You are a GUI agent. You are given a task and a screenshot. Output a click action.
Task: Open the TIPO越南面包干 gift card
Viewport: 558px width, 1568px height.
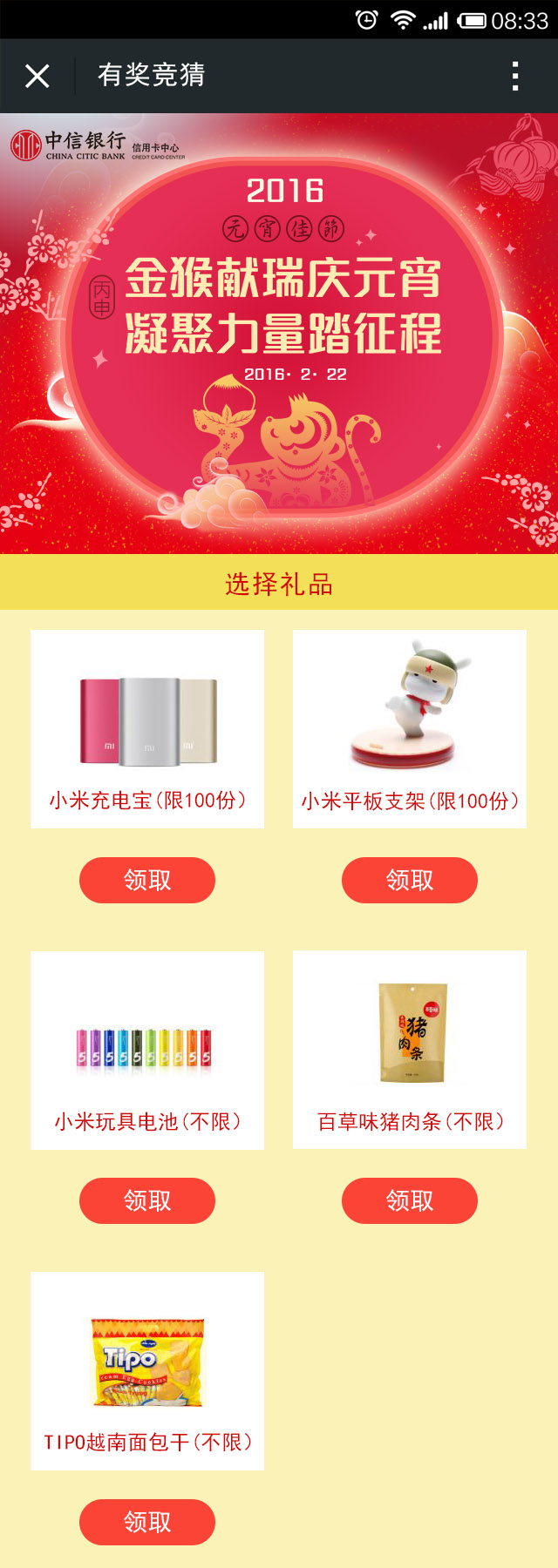(147, 1371)
